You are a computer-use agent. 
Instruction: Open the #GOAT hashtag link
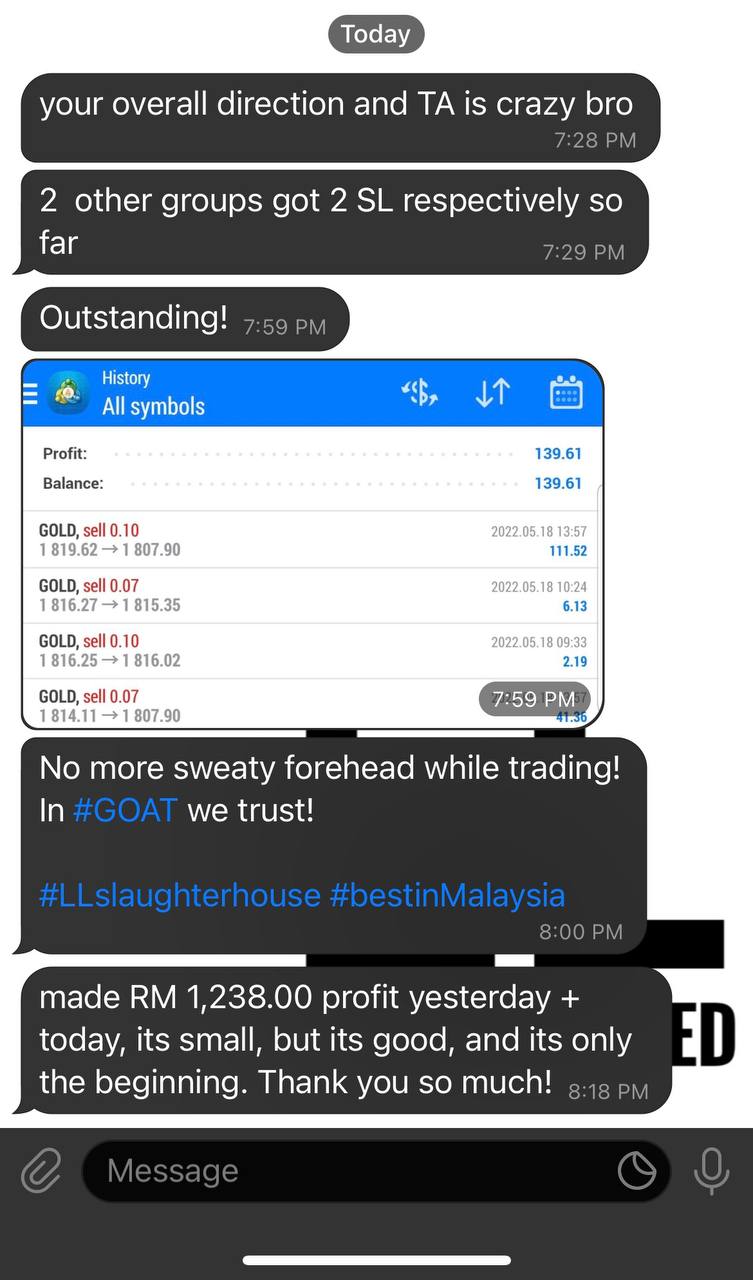tap(125, 810)
